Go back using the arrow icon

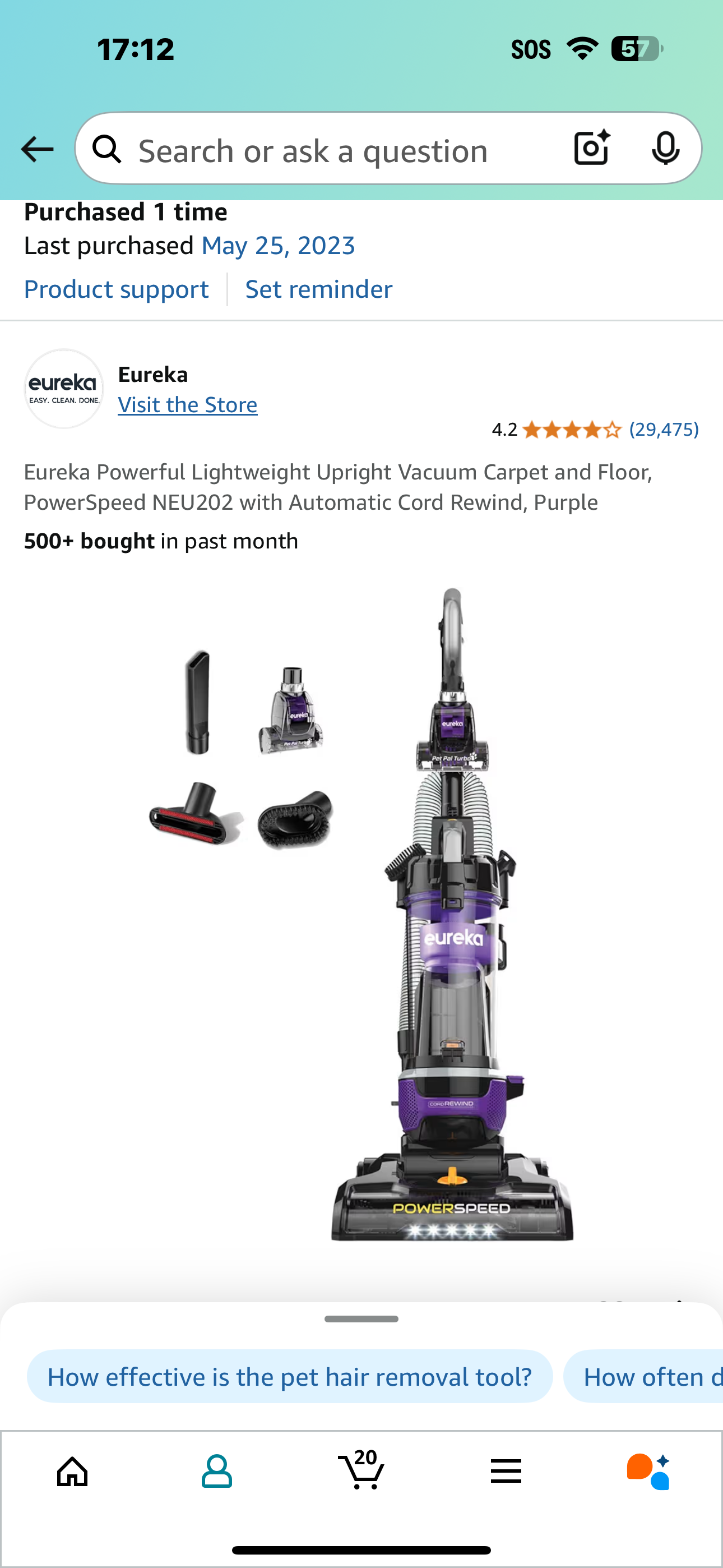click(36, 149)
